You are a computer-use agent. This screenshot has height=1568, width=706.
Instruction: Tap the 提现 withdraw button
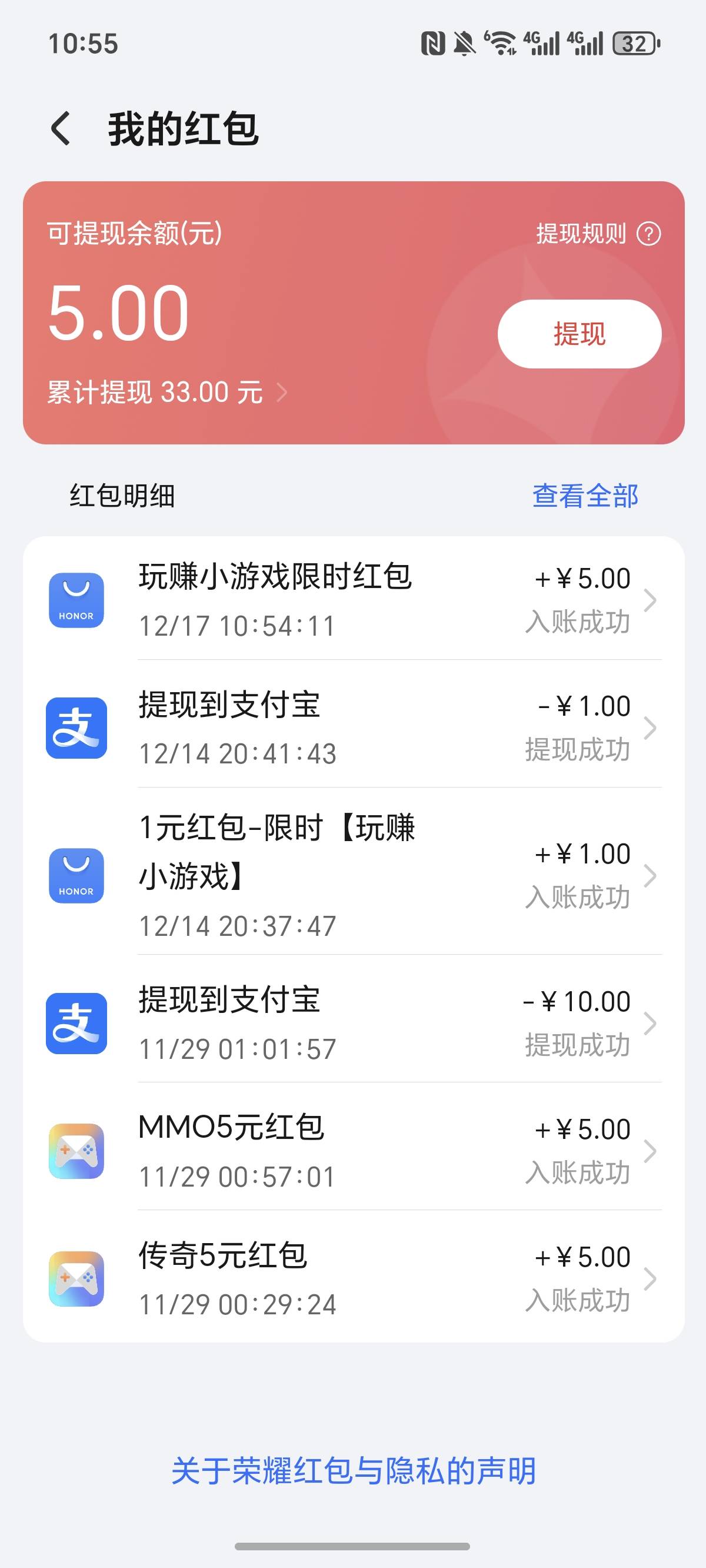(x=579, y=334)
